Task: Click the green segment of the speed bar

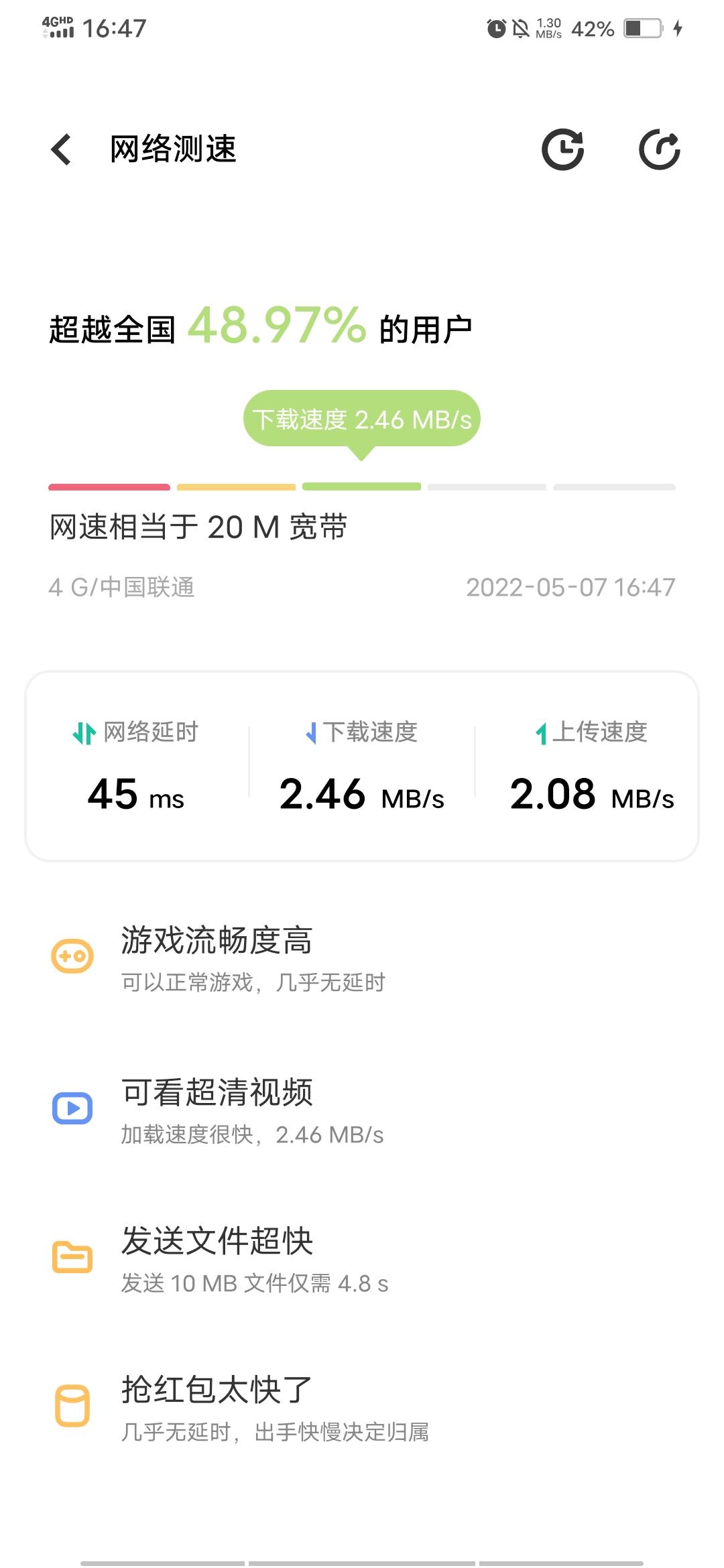Action: [361, 488]
